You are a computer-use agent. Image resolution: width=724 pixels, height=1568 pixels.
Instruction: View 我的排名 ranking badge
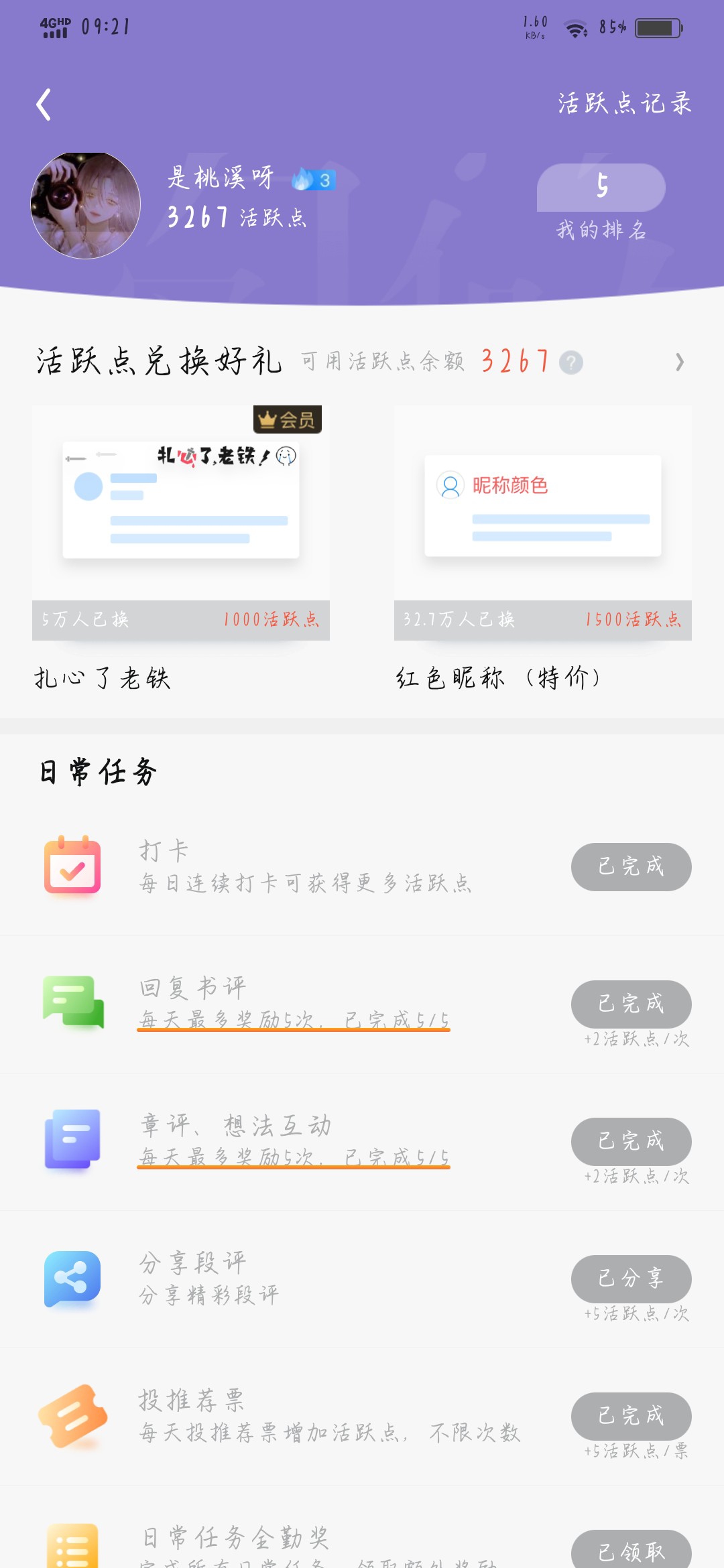click(601, 202)
